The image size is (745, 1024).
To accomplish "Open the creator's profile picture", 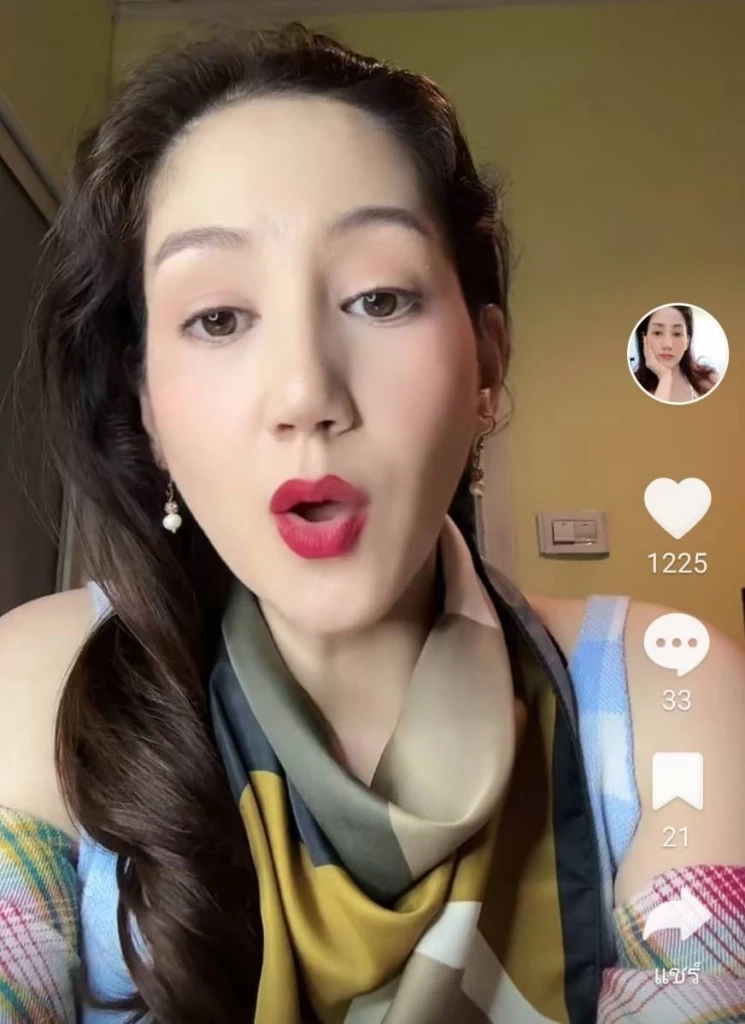I will (x=677, y=353).
